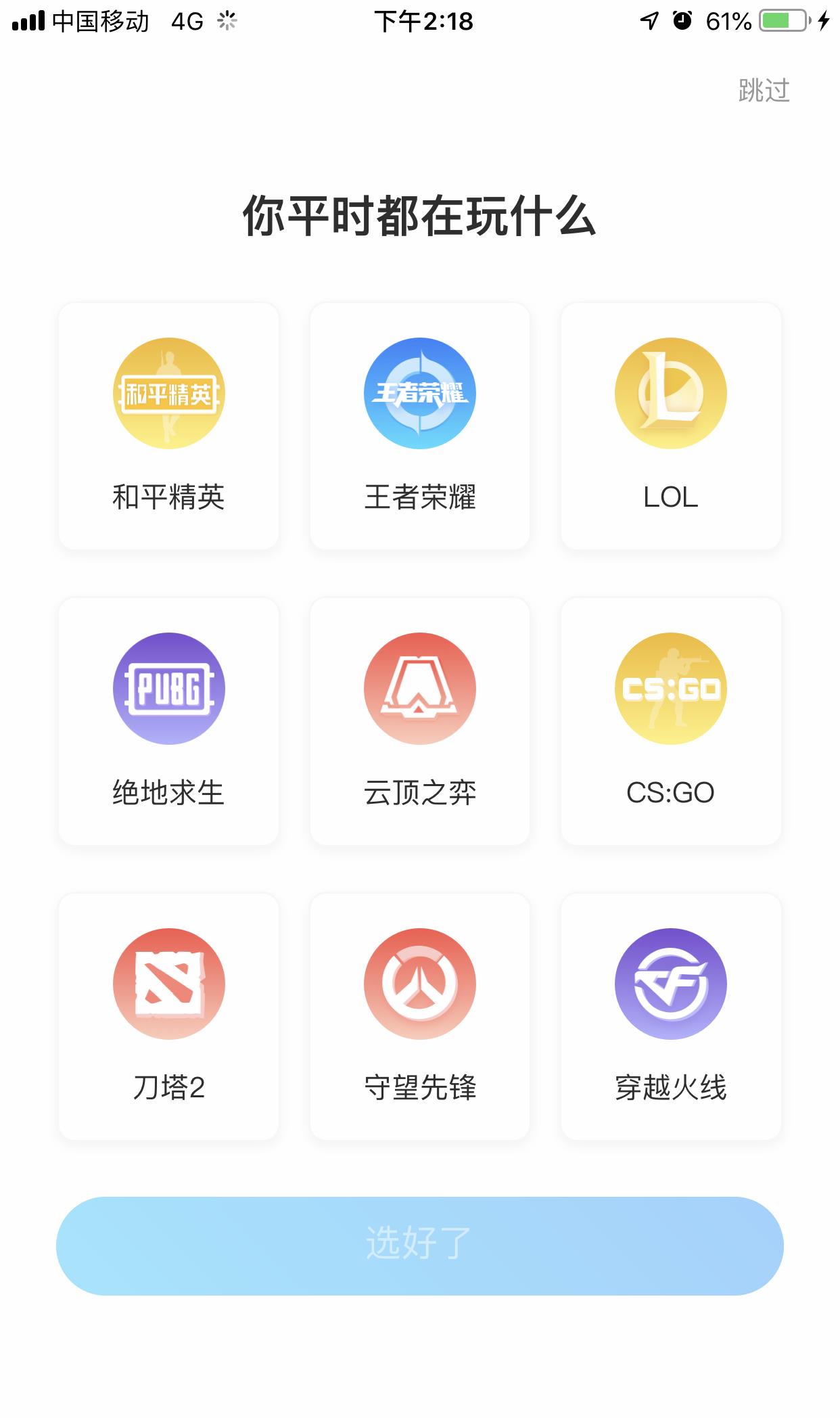
Task: Confirm selection with the 选好了 button
Action: click(420, 1245)
